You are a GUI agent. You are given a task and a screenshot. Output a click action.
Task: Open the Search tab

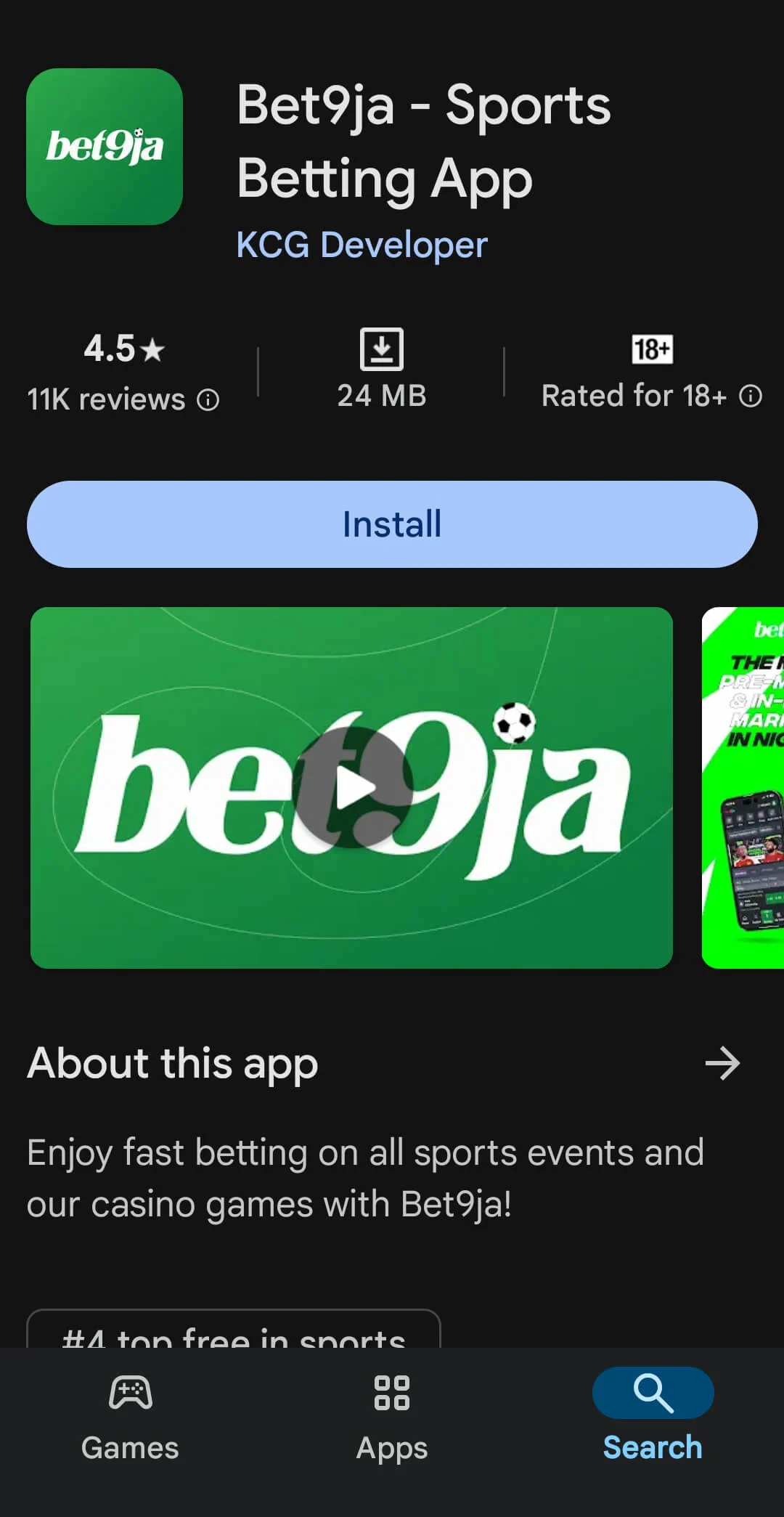tap(653, 1416)
